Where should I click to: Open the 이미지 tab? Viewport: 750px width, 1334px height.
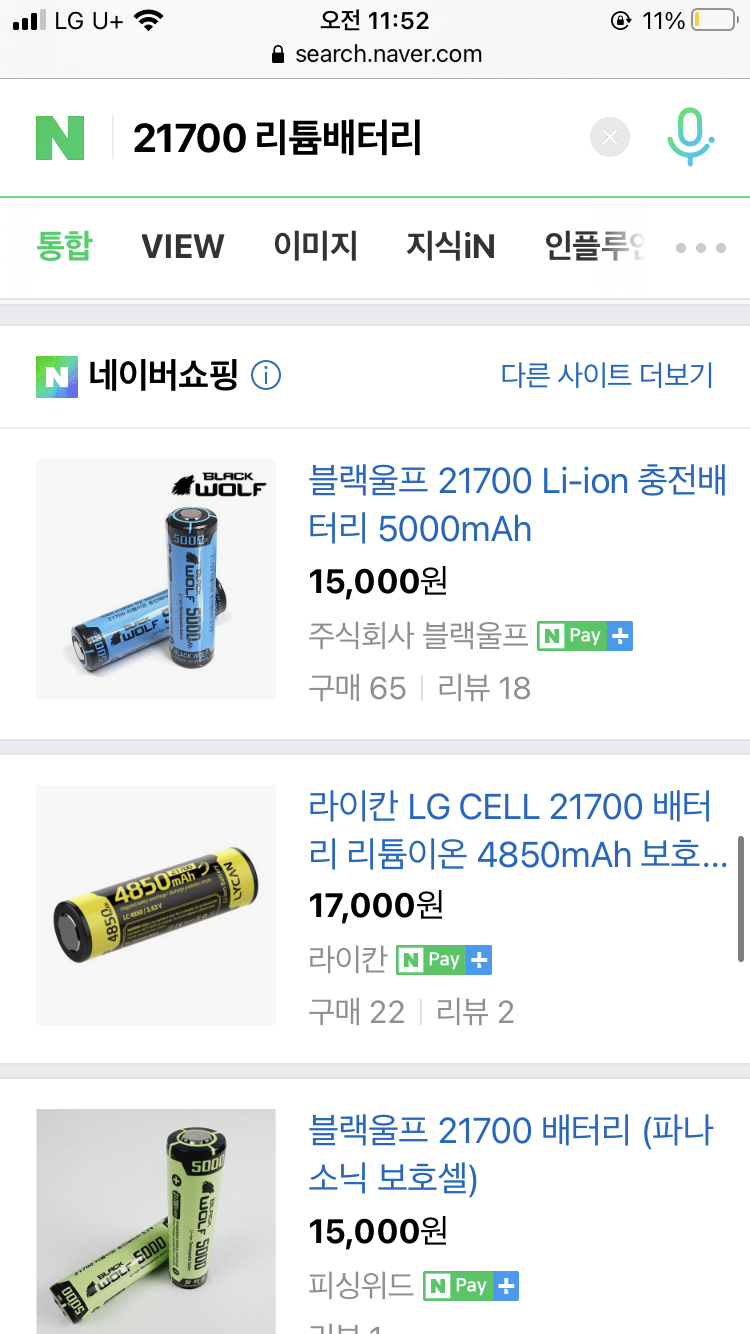coord(315,246)
